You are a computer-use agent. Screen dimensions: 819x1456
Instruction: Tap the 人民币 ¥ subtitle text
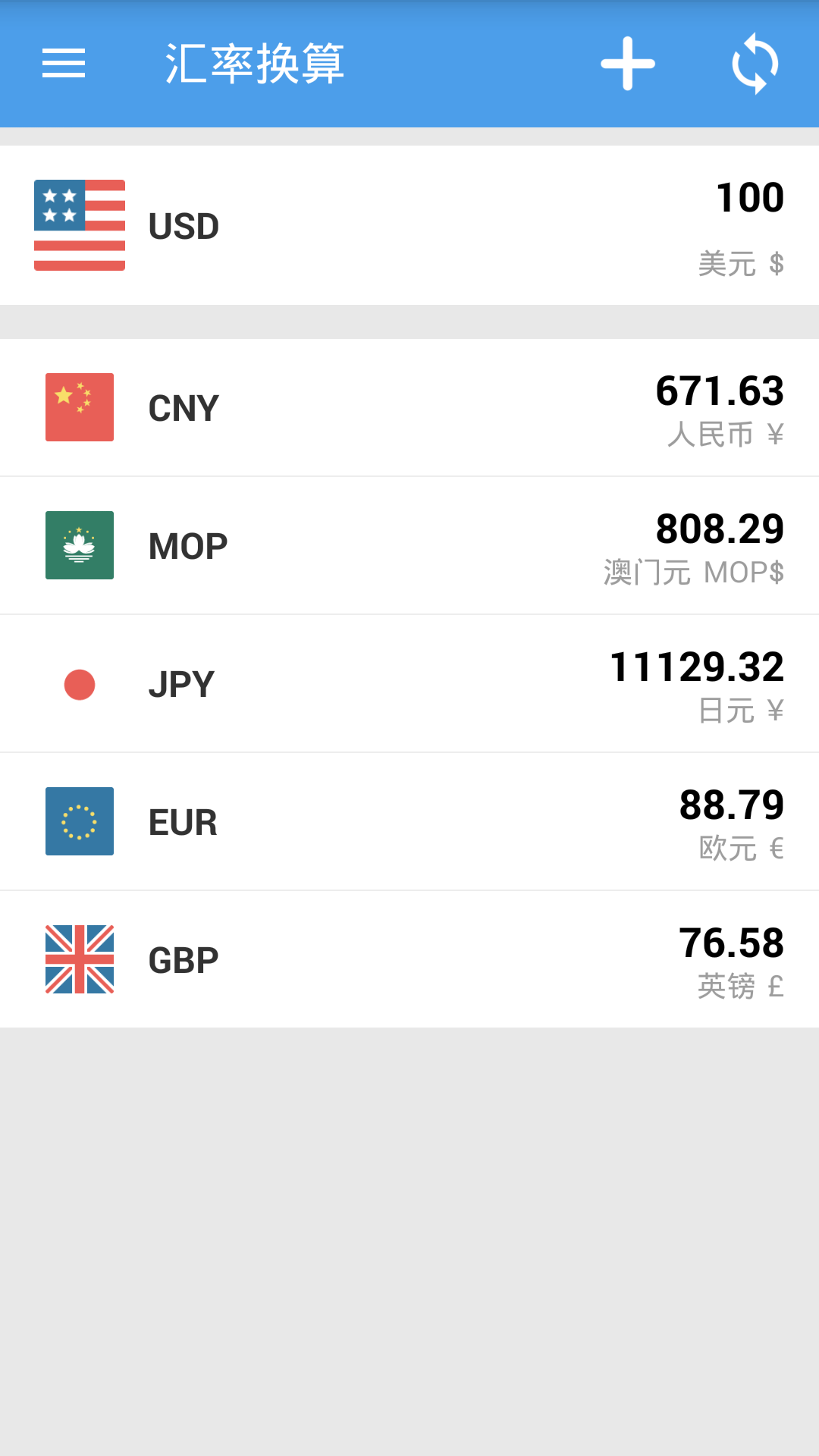click(x=726, y=435)
